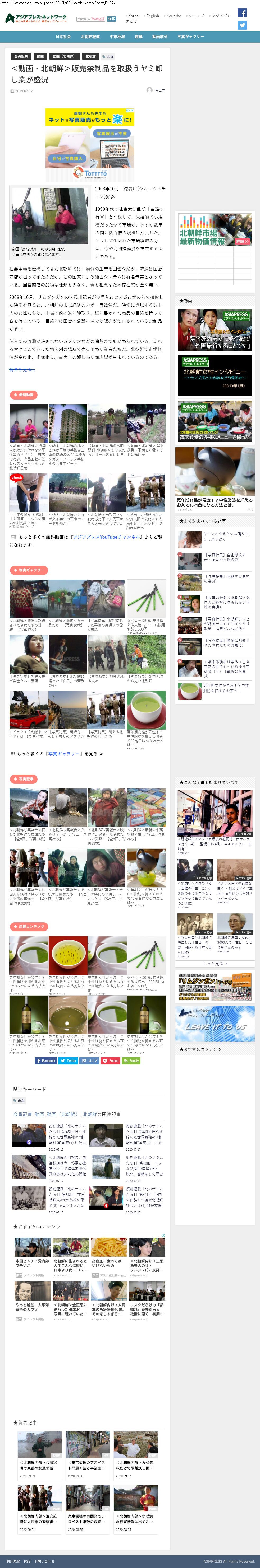Open the Facebook page icon in header
The height and width of the screenshot is (1568, 260).
tap(242, 13)
